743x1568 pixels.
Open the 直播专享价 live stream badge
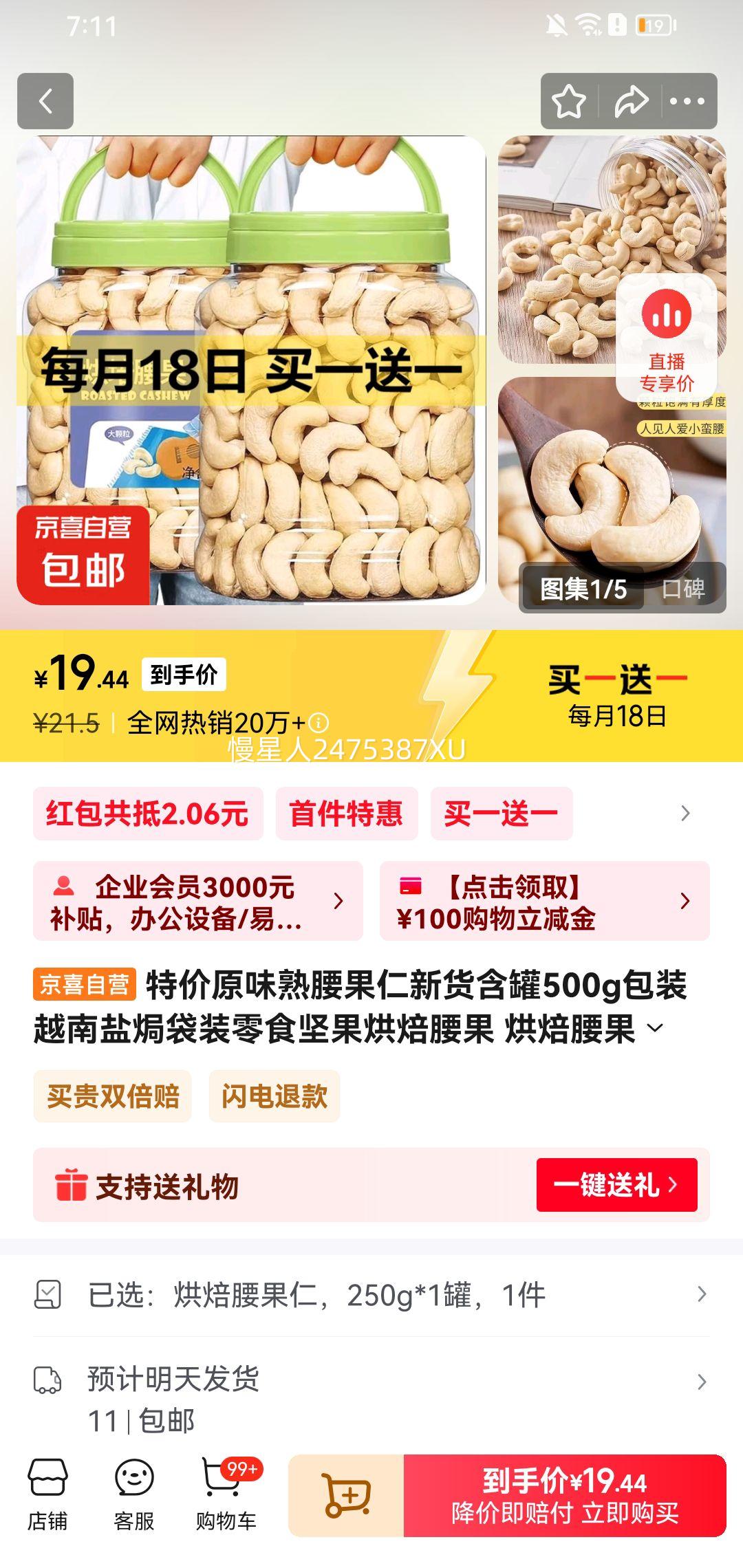[667, 338]
